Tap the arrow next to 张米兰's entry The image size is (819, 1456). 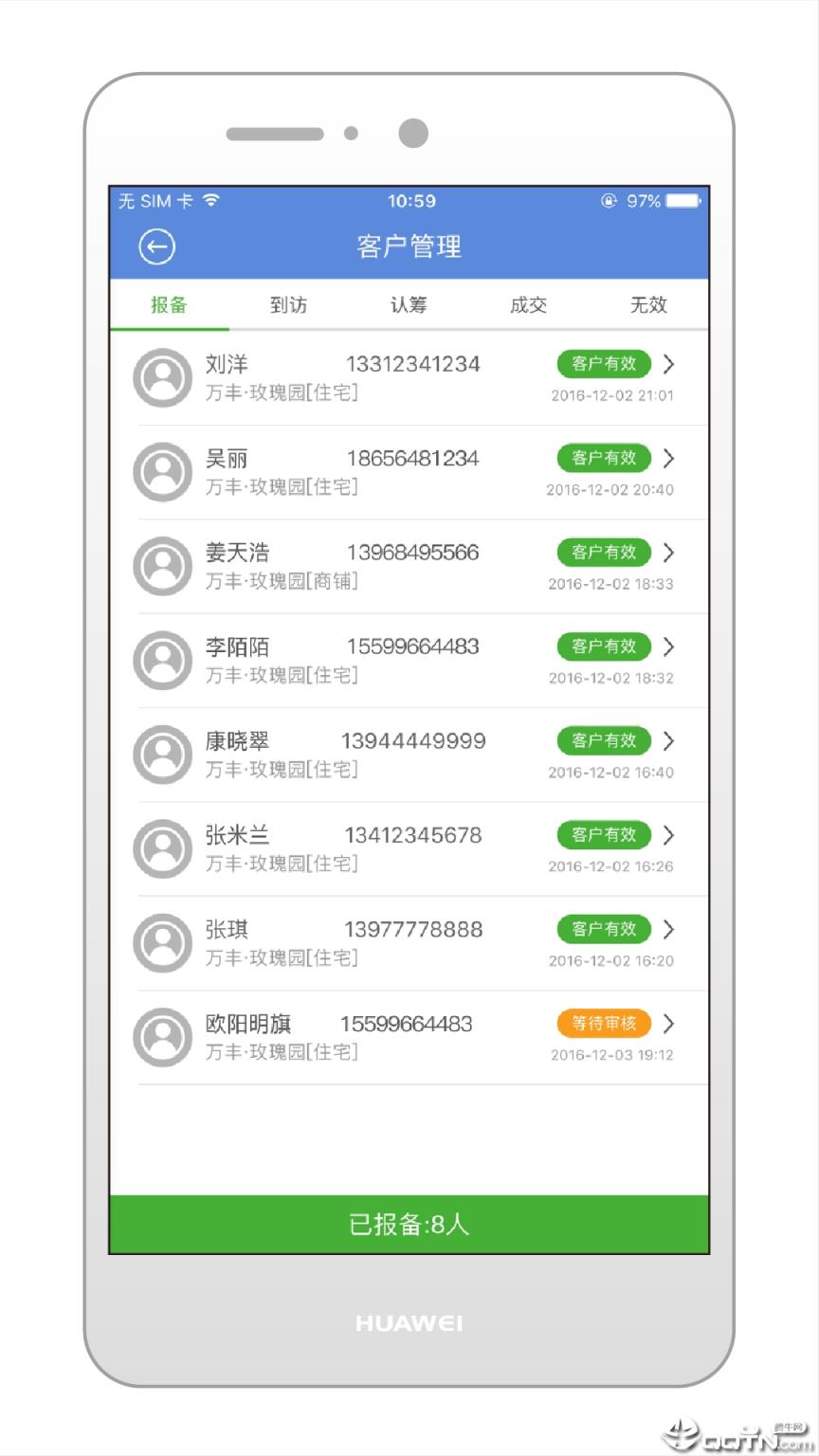[x=669, y=835]
